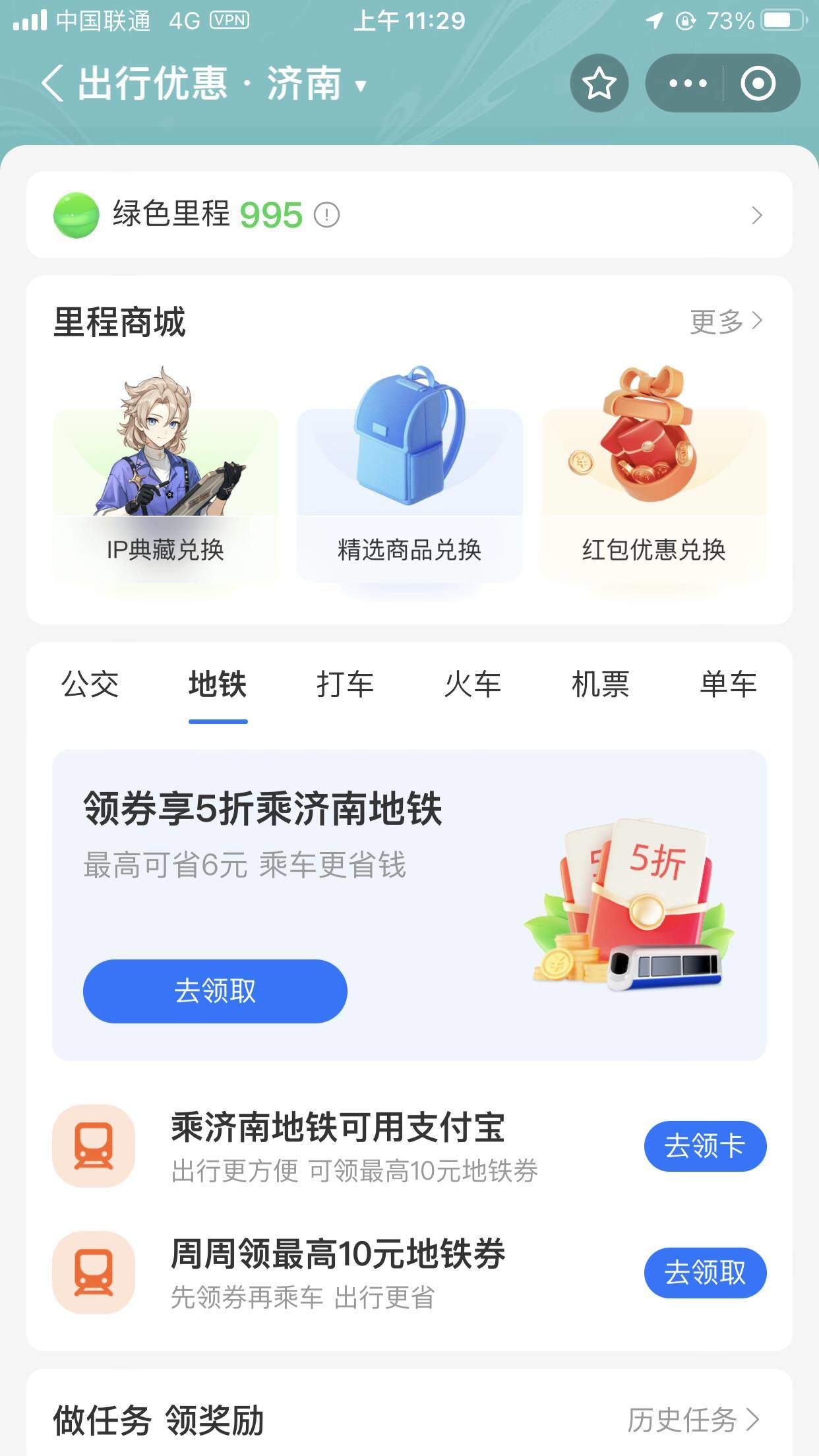Select the 机票 tab
Image resolution: width=819 pixels, height=1456 pixels.
tap(599, 684)
